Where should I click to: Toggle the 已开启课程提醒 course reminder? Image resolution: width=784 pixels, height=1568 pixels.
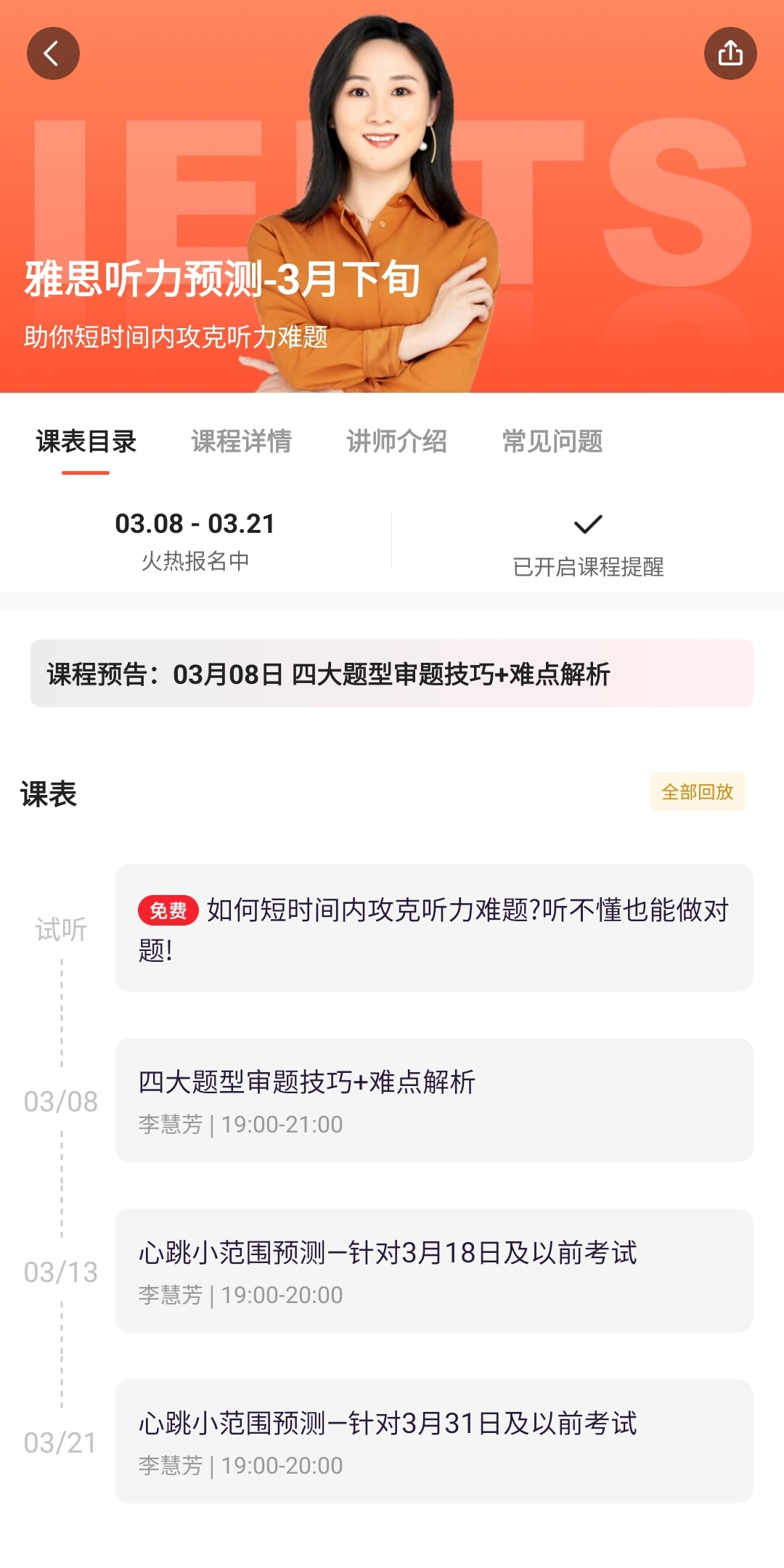click(588, 544)
